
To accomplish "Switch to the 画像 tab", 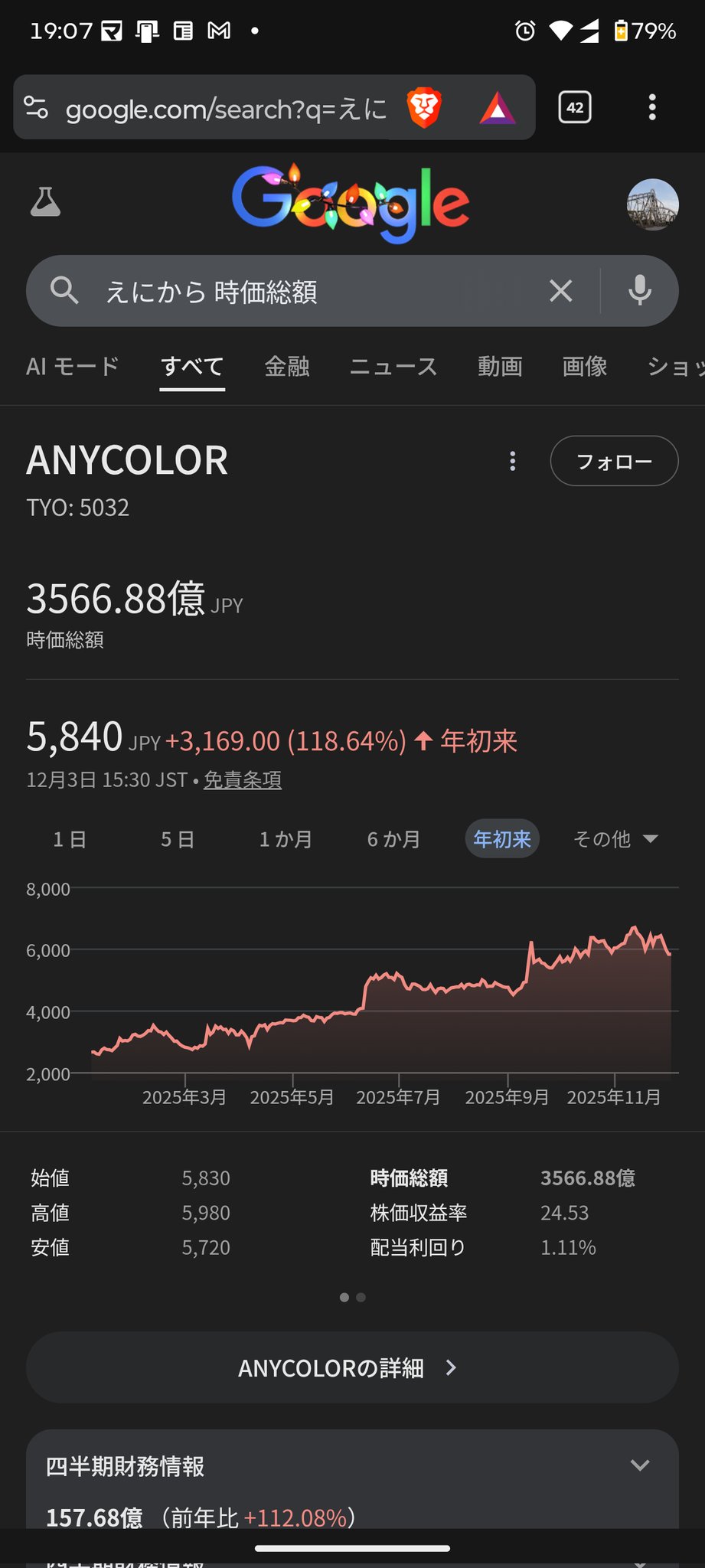I will [x=585, y=367].
